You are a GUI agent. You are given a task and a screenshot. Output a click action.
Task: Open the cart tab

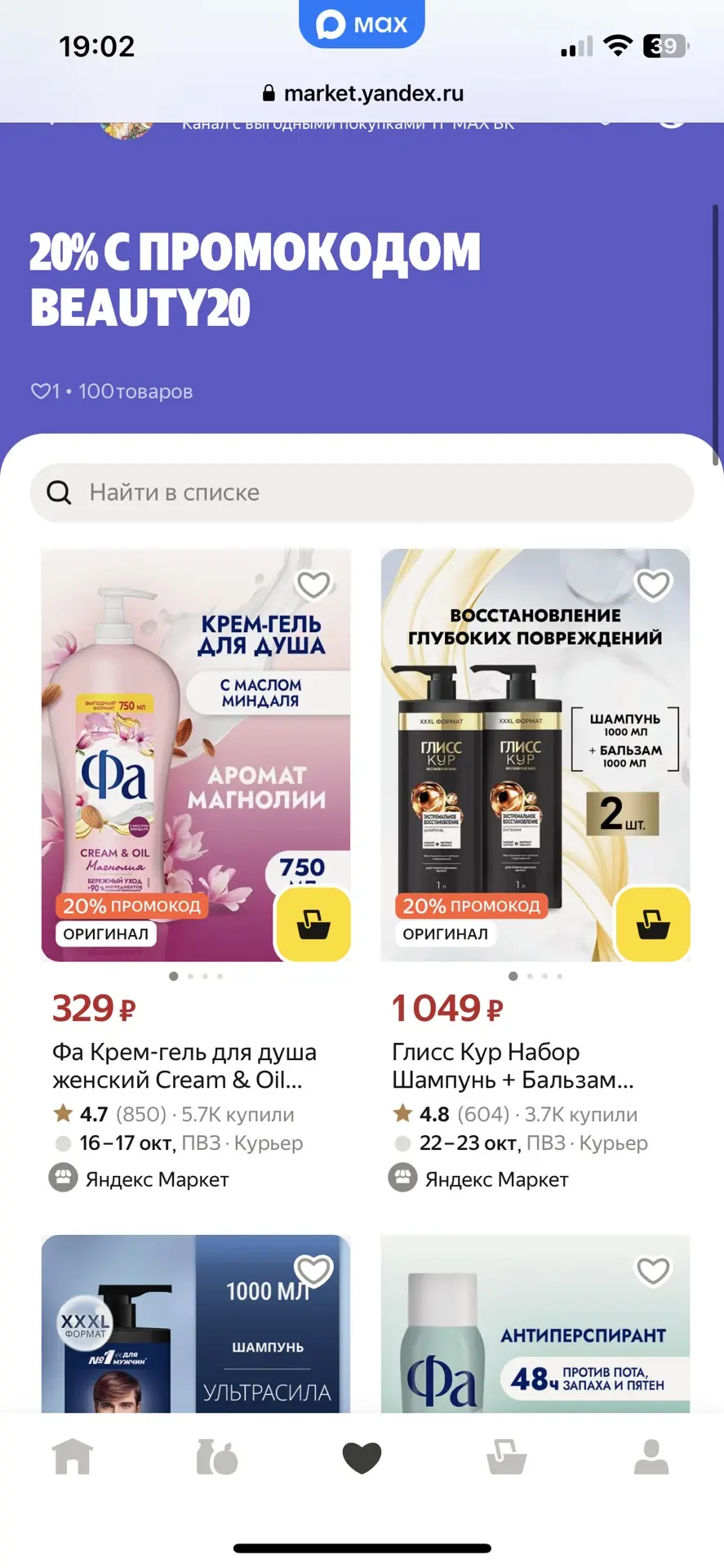[x=506, y=1457]
